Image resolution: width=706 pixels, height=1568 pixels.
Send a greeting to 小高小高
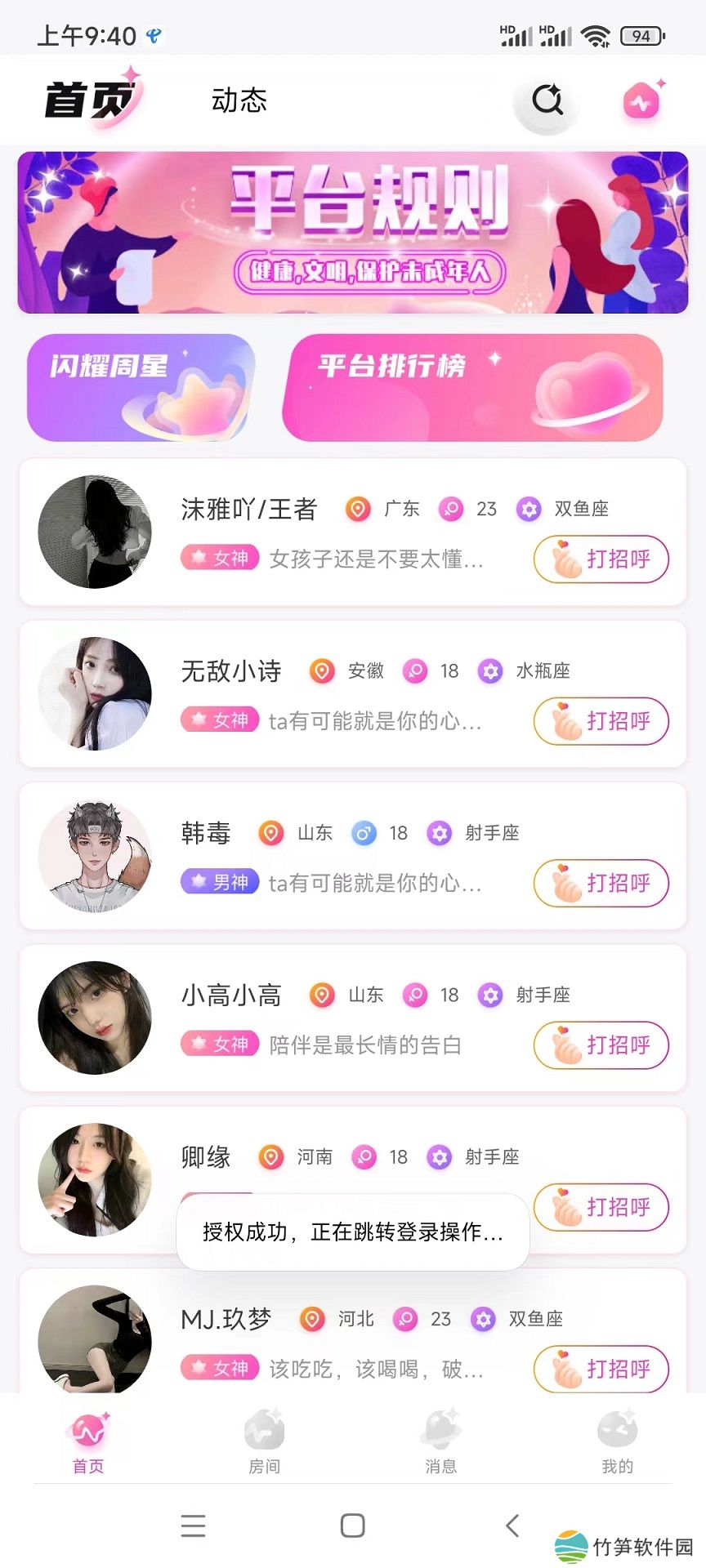pyautogui.click(x=601, y=1045)
